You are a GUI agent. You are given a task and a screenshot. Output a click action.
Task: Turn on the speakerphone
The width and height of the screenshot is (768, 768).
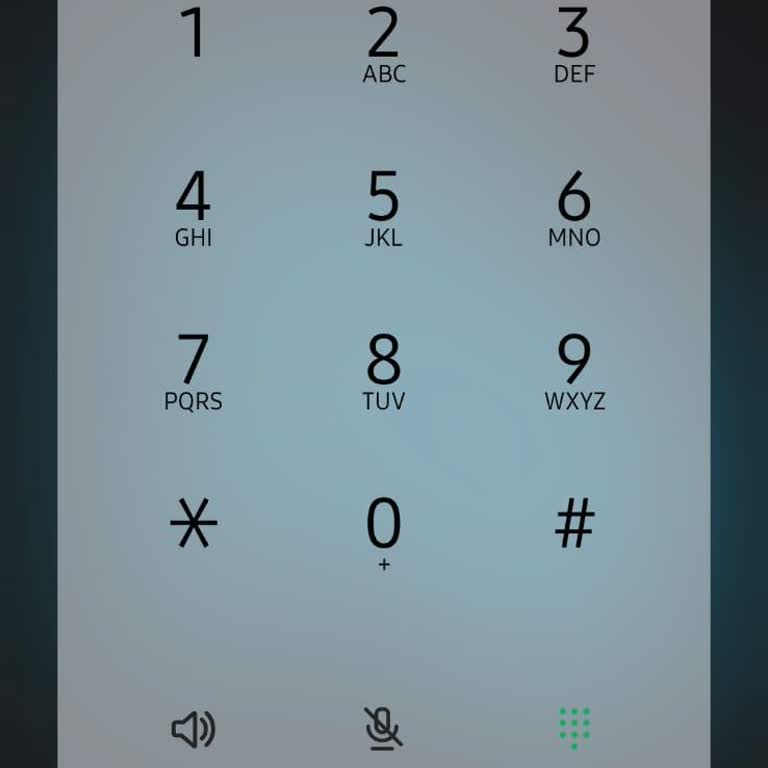tap(193, 729)
